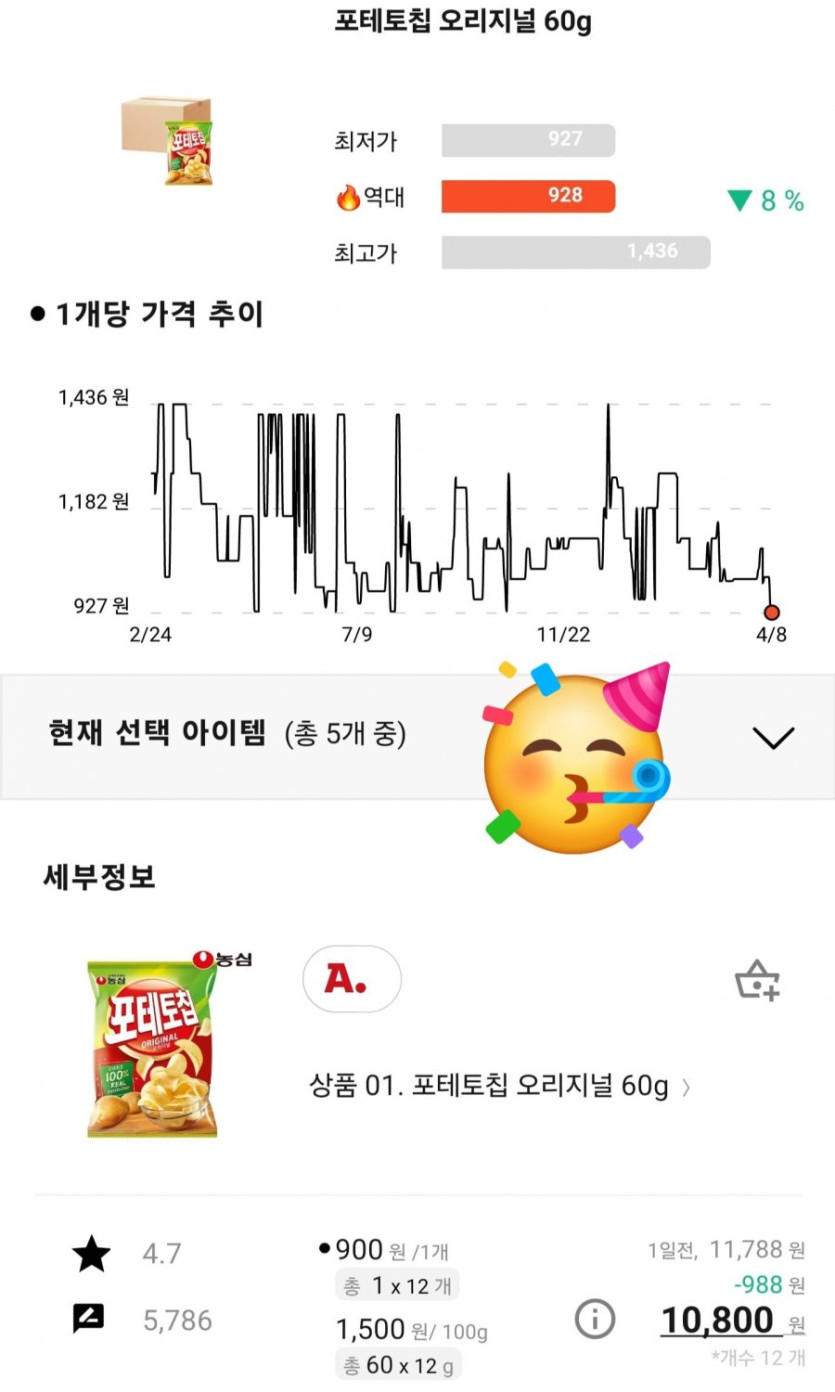Expand the 현재 선택 아이템 dropdown
Screen dimensions: 835x1392
[x=772, y=737]
